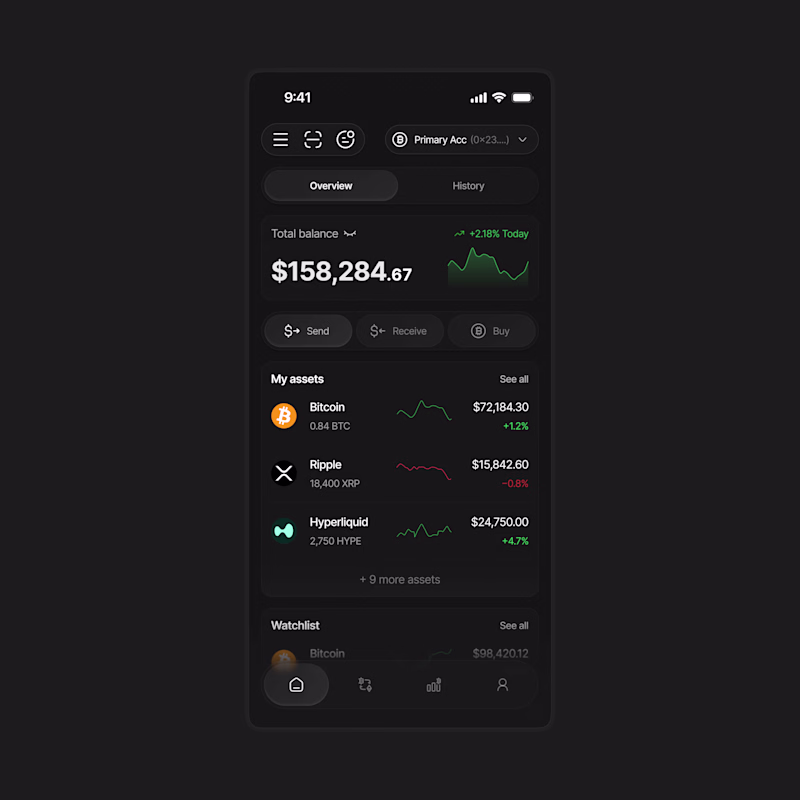The width and height of the screenshot is (800, 800).
Task: See all under My assets
Action: click(514, 380)
